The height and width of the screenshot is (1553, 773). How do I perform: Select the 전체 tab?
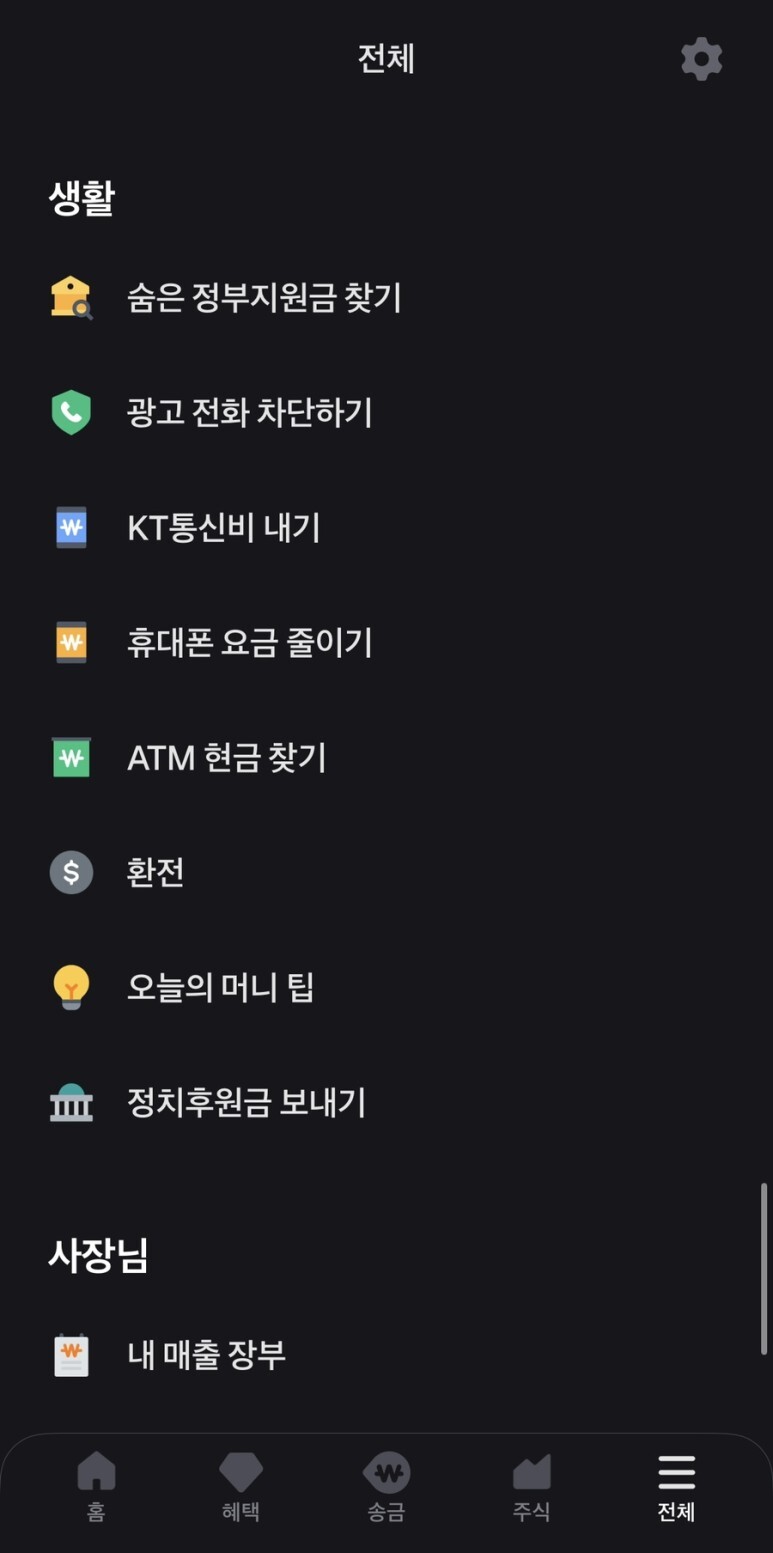[x=676, y=1486]
